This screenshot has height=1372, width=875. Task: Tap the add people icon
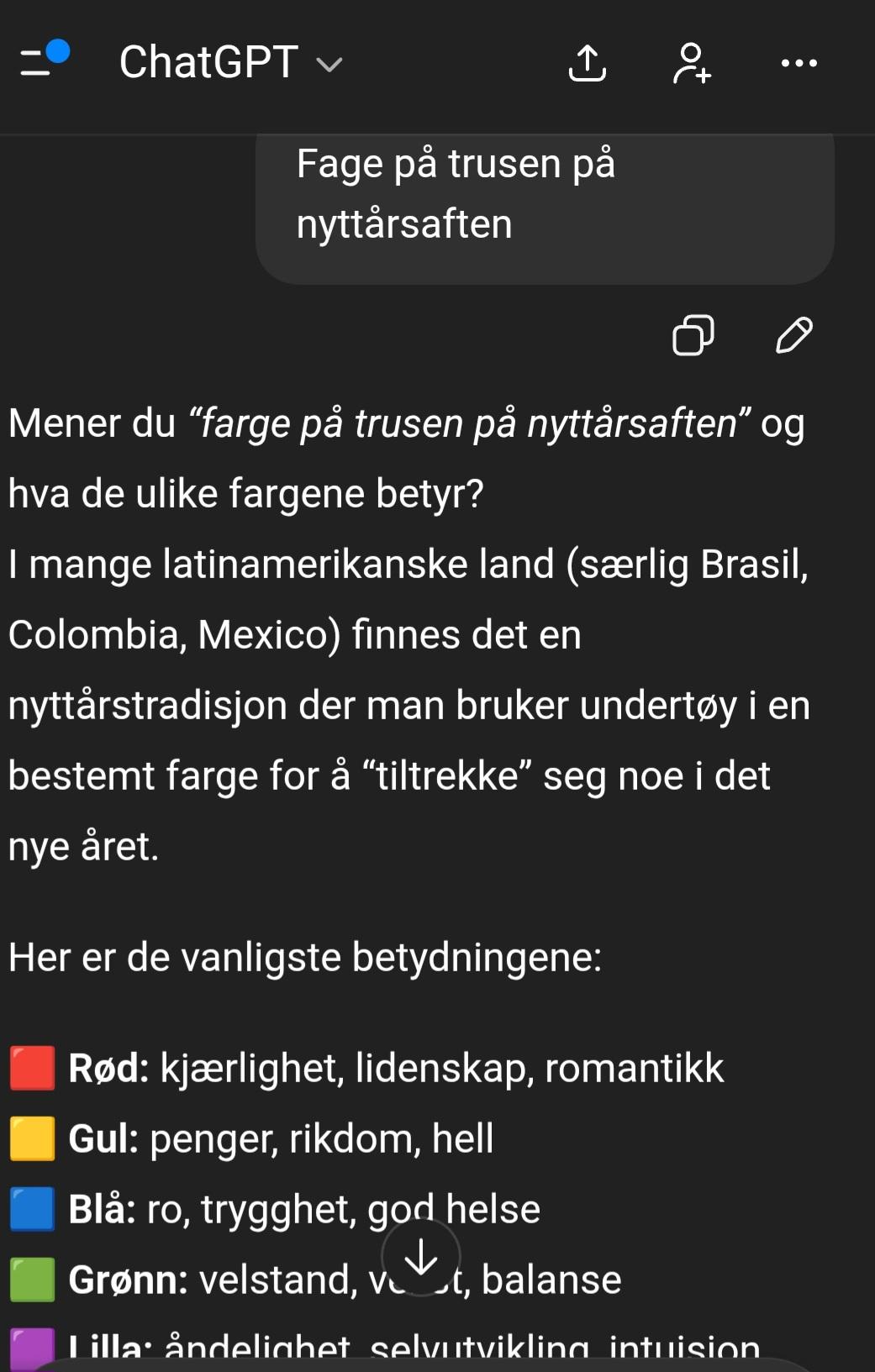[x=692, y=63]
